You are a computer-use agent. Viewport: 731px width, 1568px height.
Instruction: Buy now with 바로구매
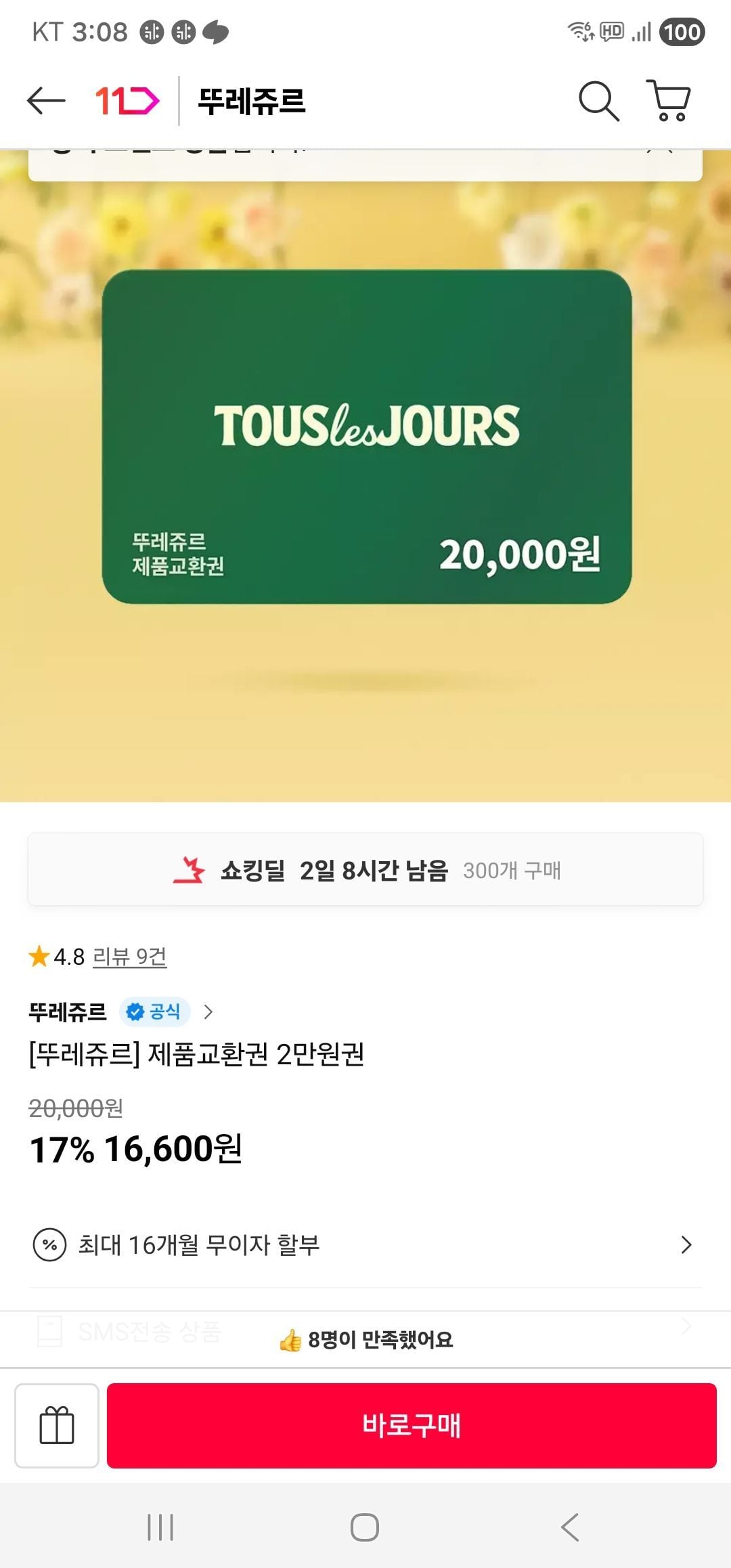tap(412, 1425)
